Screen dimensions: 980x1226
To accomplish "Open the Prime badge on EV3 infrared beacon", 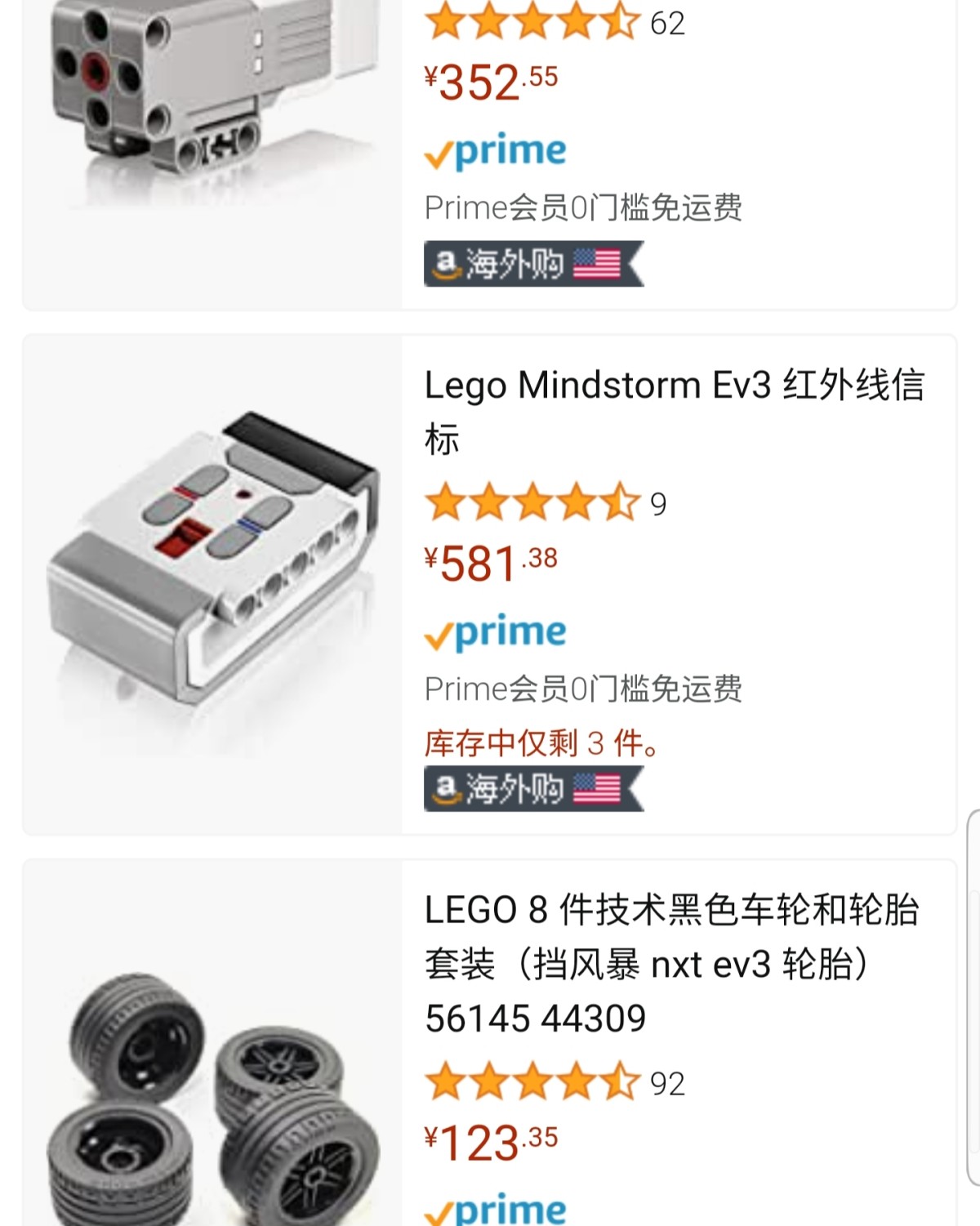I will [x=494, y=631].
